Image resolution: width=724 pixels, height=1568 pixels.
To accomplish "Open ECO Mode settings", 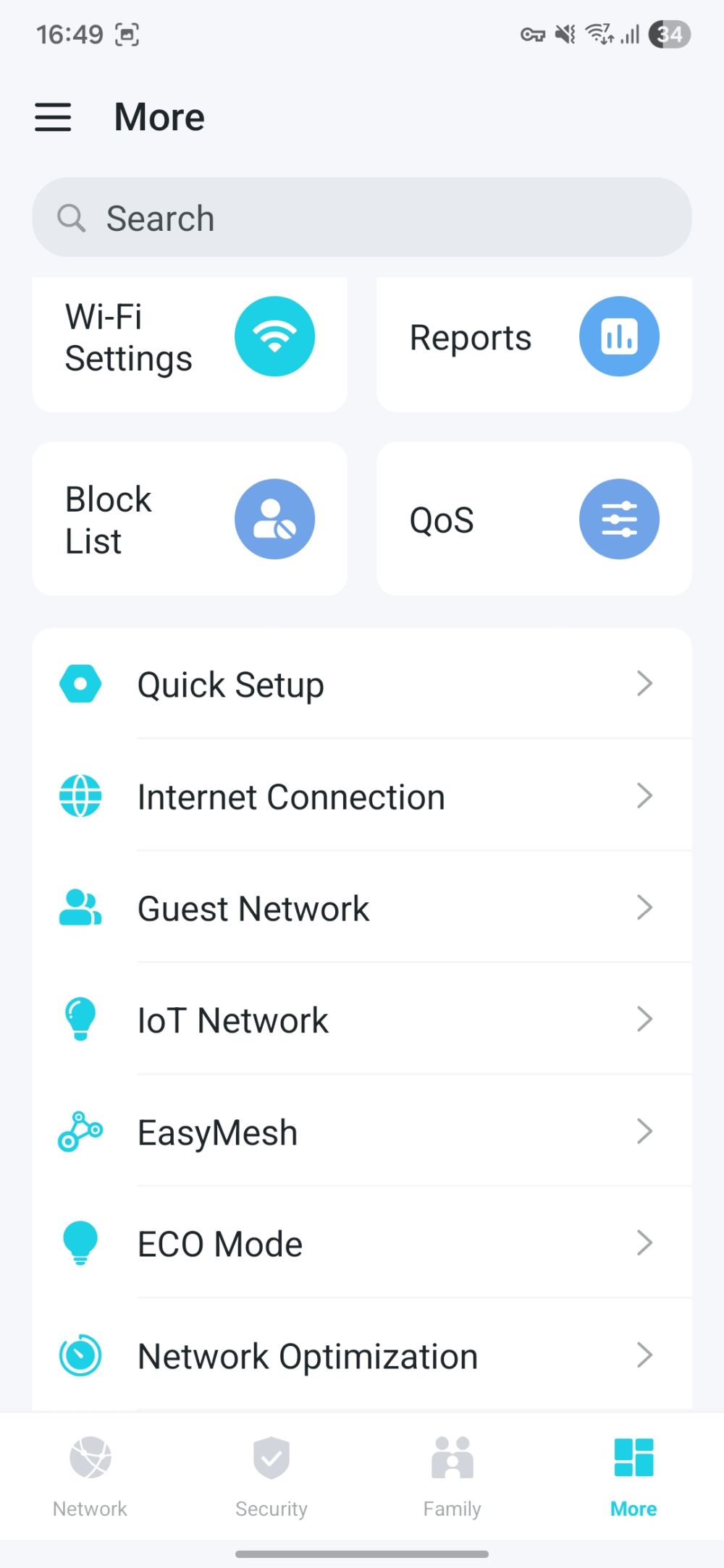I will pos(362,1244).
